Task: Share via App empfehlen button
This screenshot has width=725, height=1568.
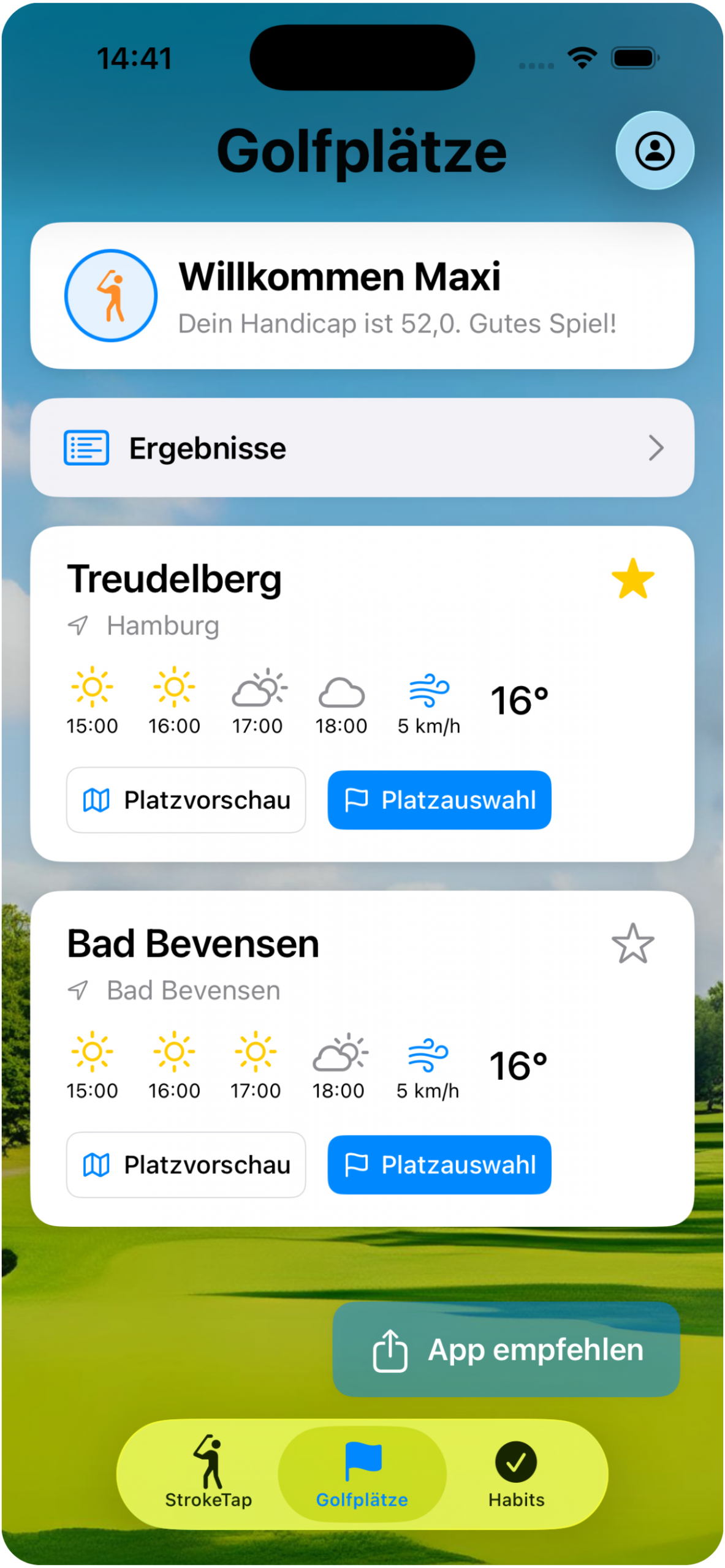Action: pyautogui.click(x=506, y=1350)
